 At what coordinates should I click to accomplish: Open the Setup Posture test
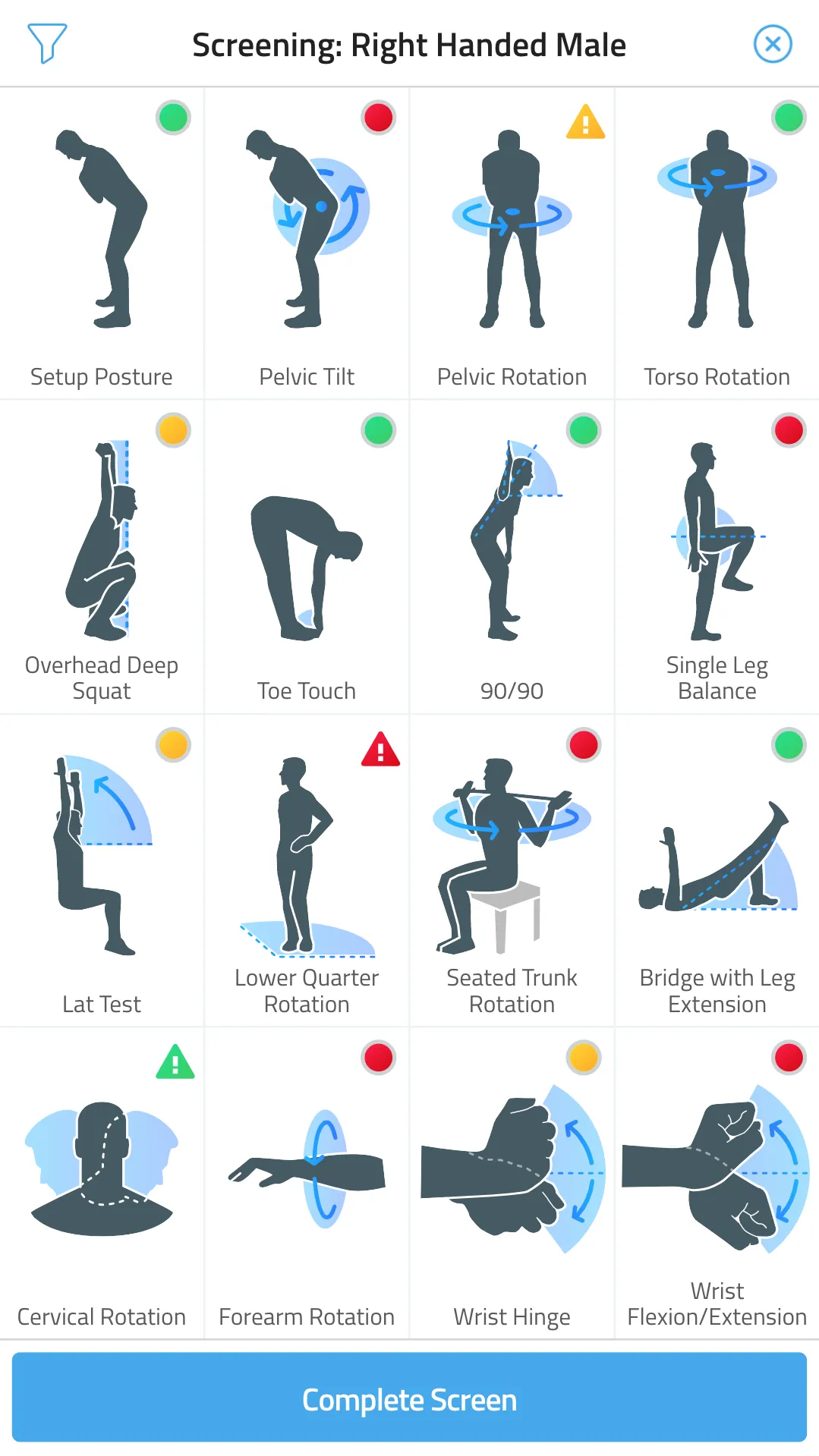pos(102,243)
